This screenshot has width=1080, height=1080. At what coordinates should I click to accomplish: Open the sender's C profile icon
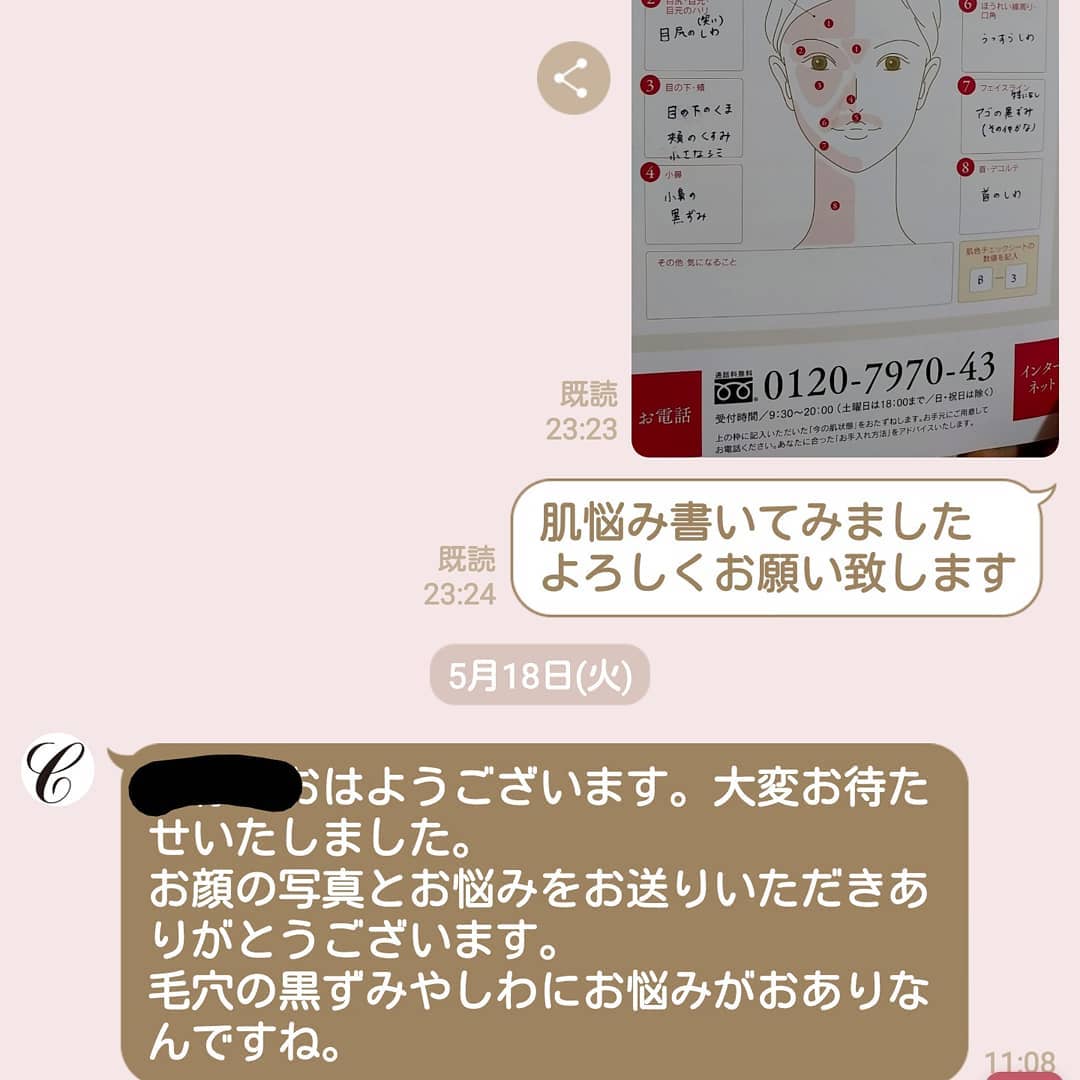click(x=58, y=770)
